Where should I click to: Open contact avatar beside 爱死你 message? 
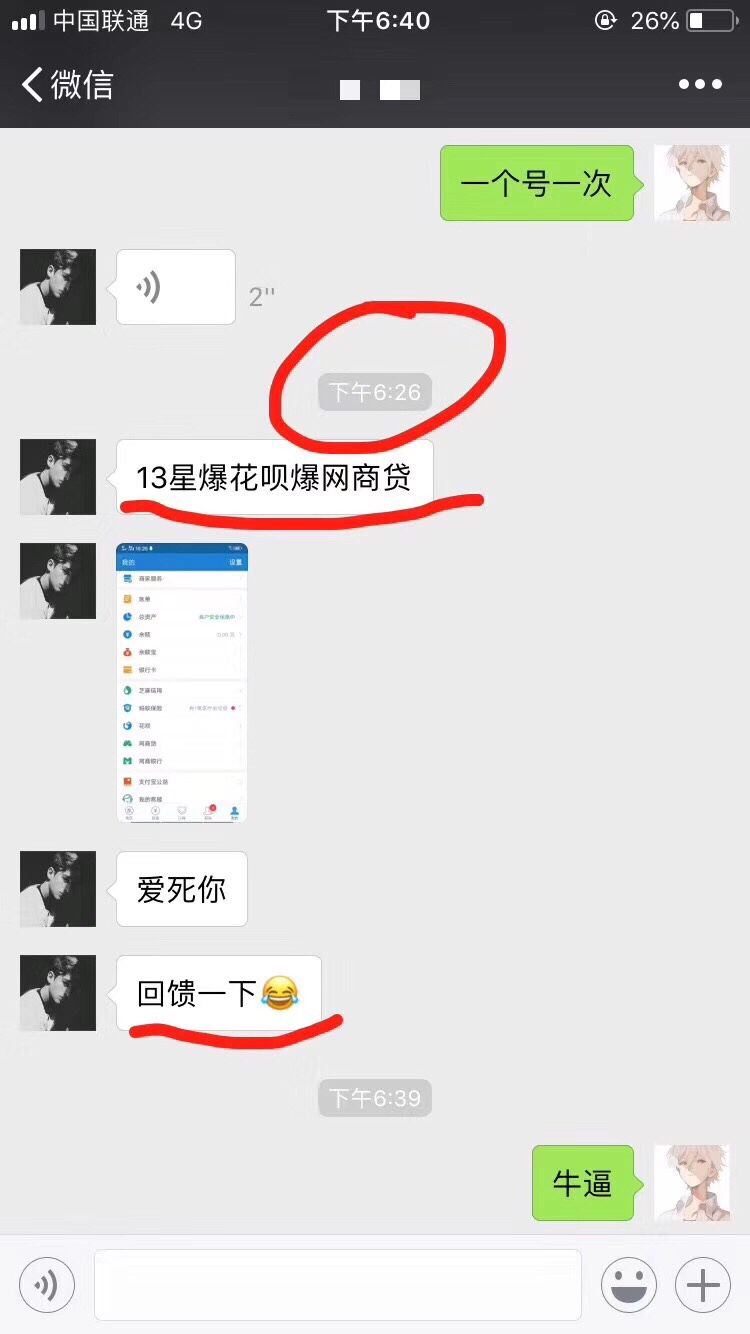point(58,889)
